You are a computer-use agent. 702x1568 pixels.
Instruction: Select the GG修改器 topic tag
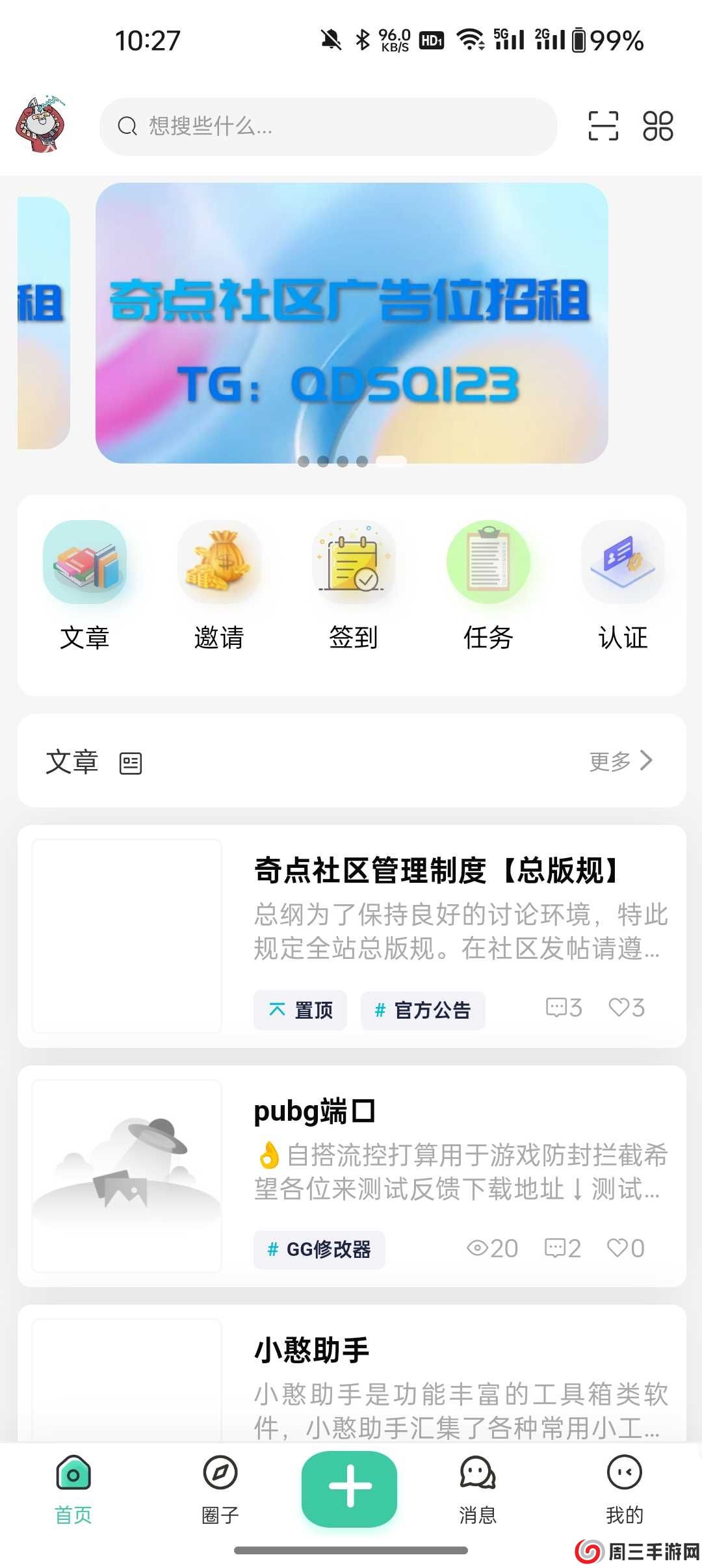pos(320,1248)
